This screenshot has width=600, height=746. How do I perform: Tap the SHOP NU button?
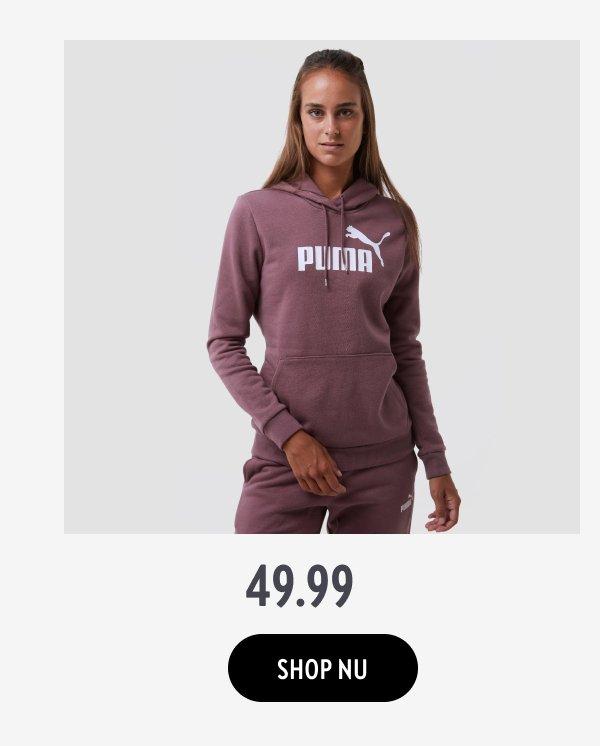coord(322,667)
